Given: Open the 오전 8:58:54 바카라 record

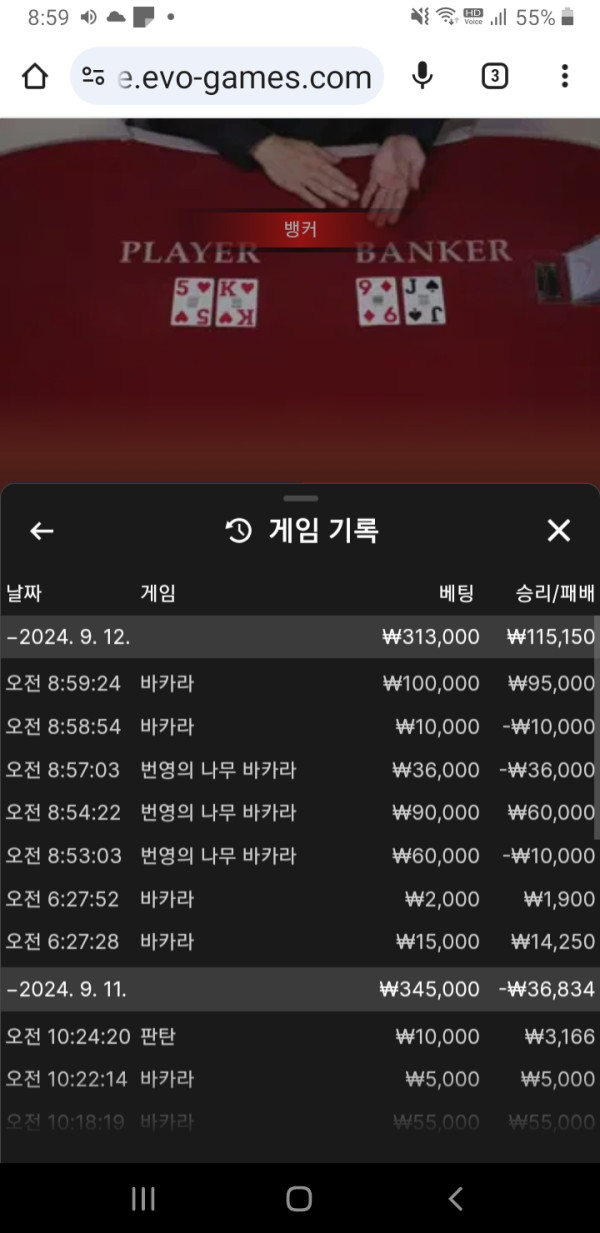Looking at the screenshot, I should pos(300,727).
